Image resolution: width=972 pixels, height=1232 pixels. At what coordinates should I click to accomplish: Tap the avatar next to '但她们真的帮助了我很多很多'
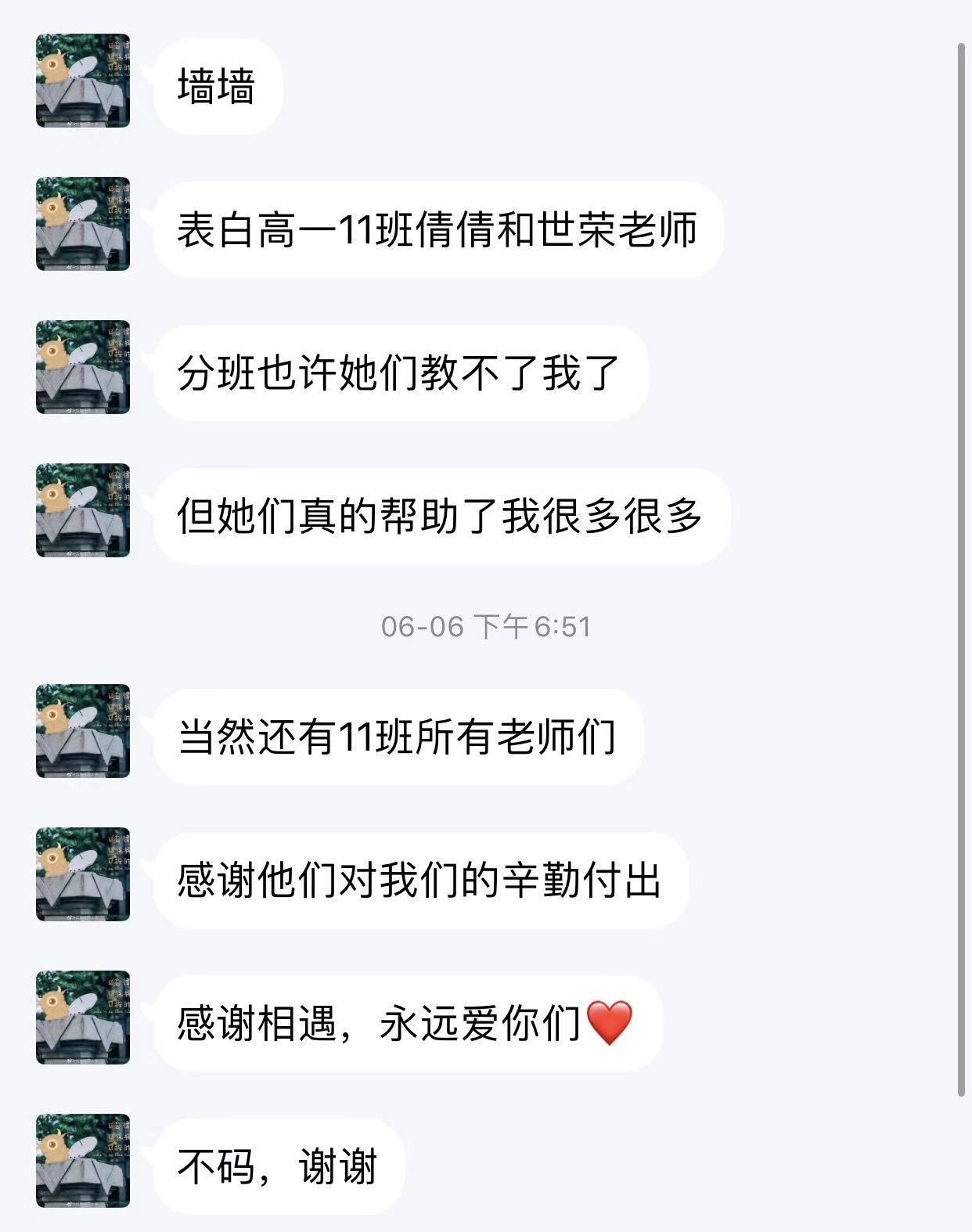83,510
